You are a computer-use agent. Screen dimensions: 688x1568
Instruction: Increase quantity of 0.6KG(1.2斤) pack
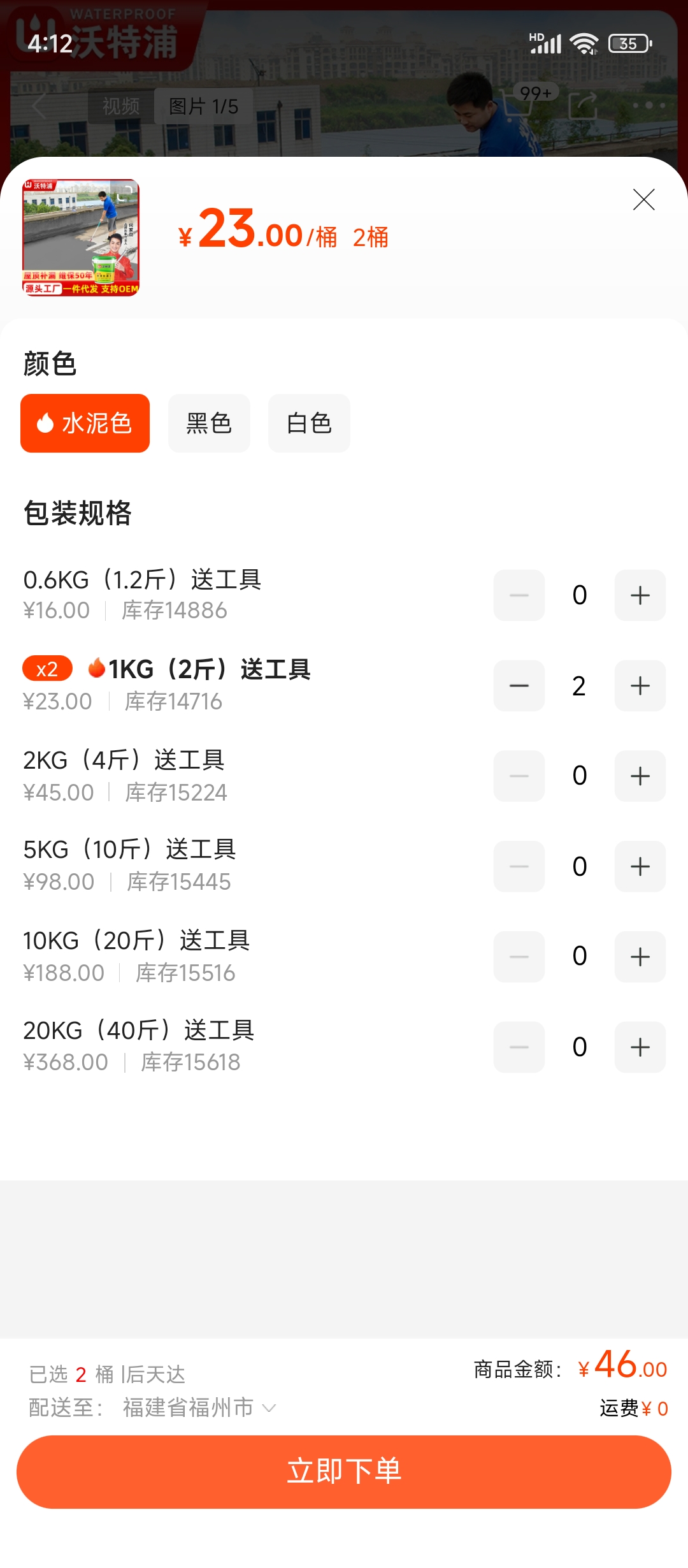[640, 595]
